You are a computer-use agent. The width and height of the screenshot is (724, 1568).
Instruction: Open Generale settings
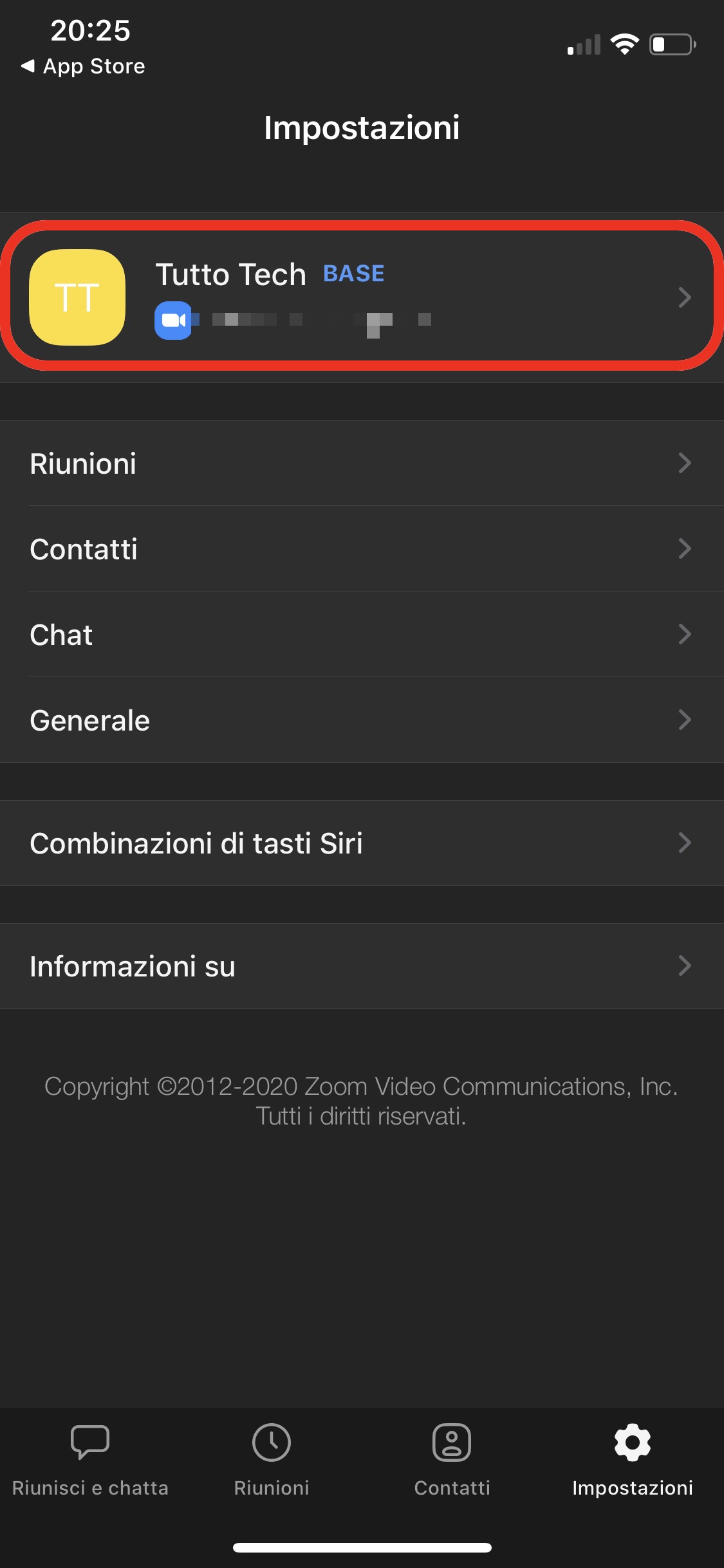pyautogui.click(x=362, y=720)
